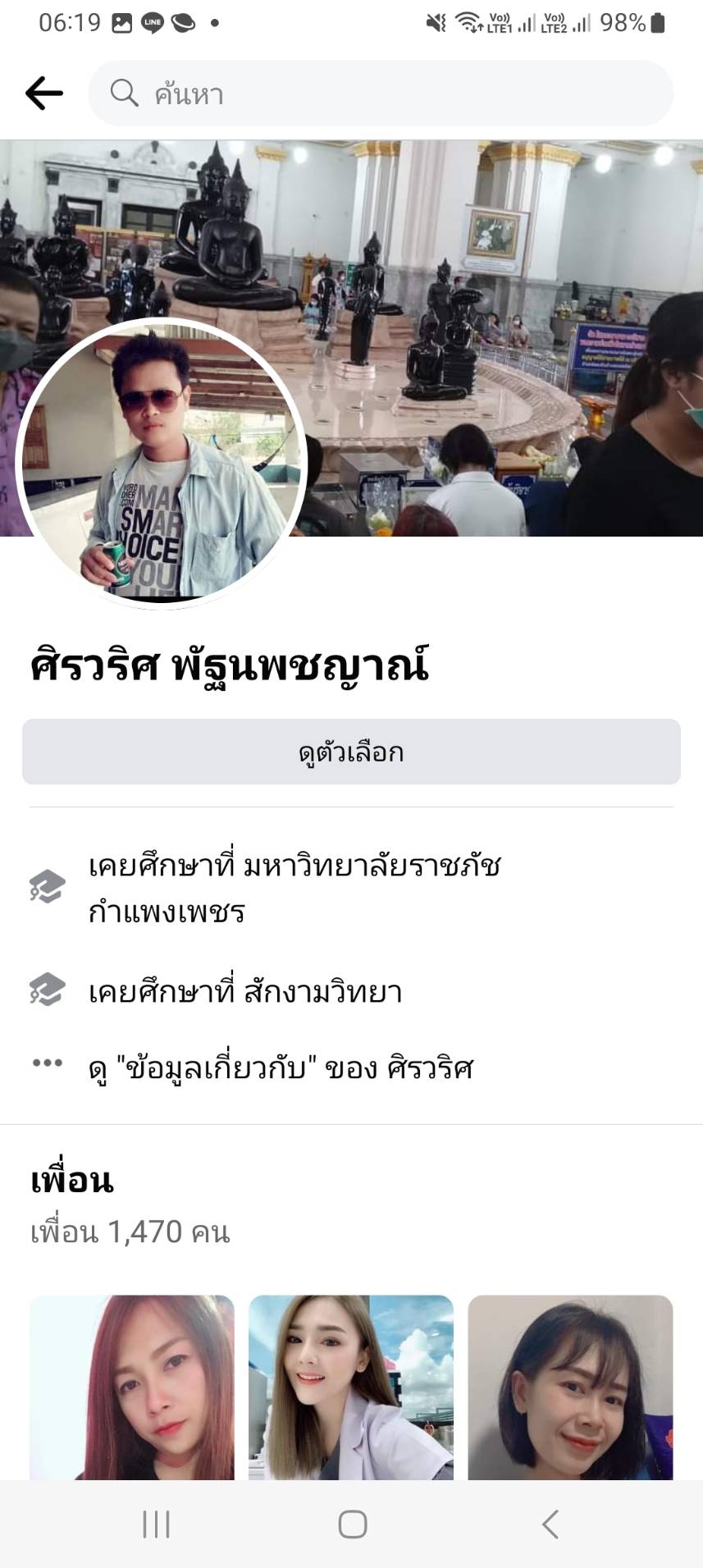Open the red-haired friend's tile
The height and width of the screenshot is (1568, 703).
tap(132, 1387)
